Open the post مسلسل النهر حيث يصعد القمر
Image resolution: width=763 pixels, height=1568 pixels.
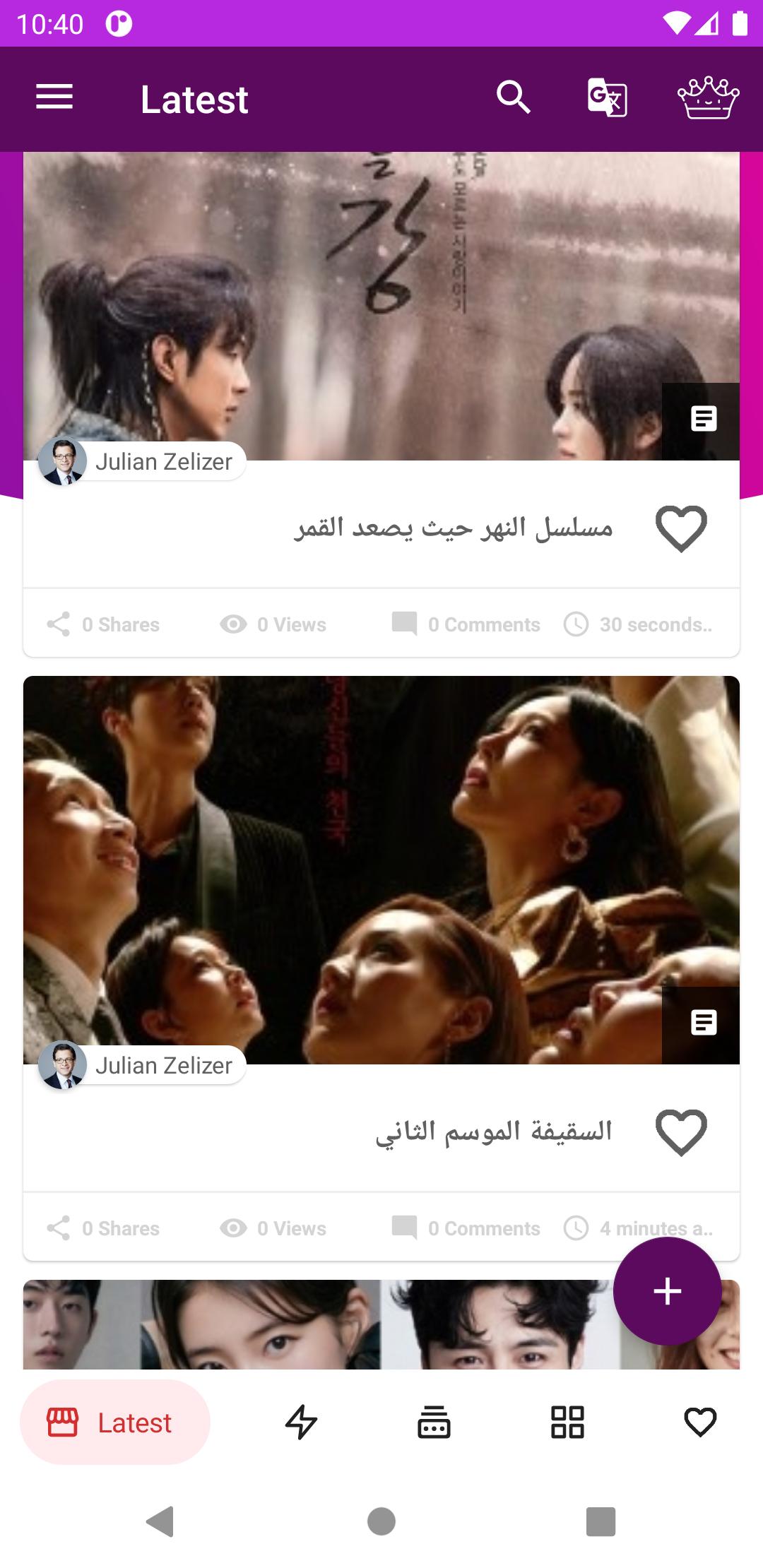(453, 528)
